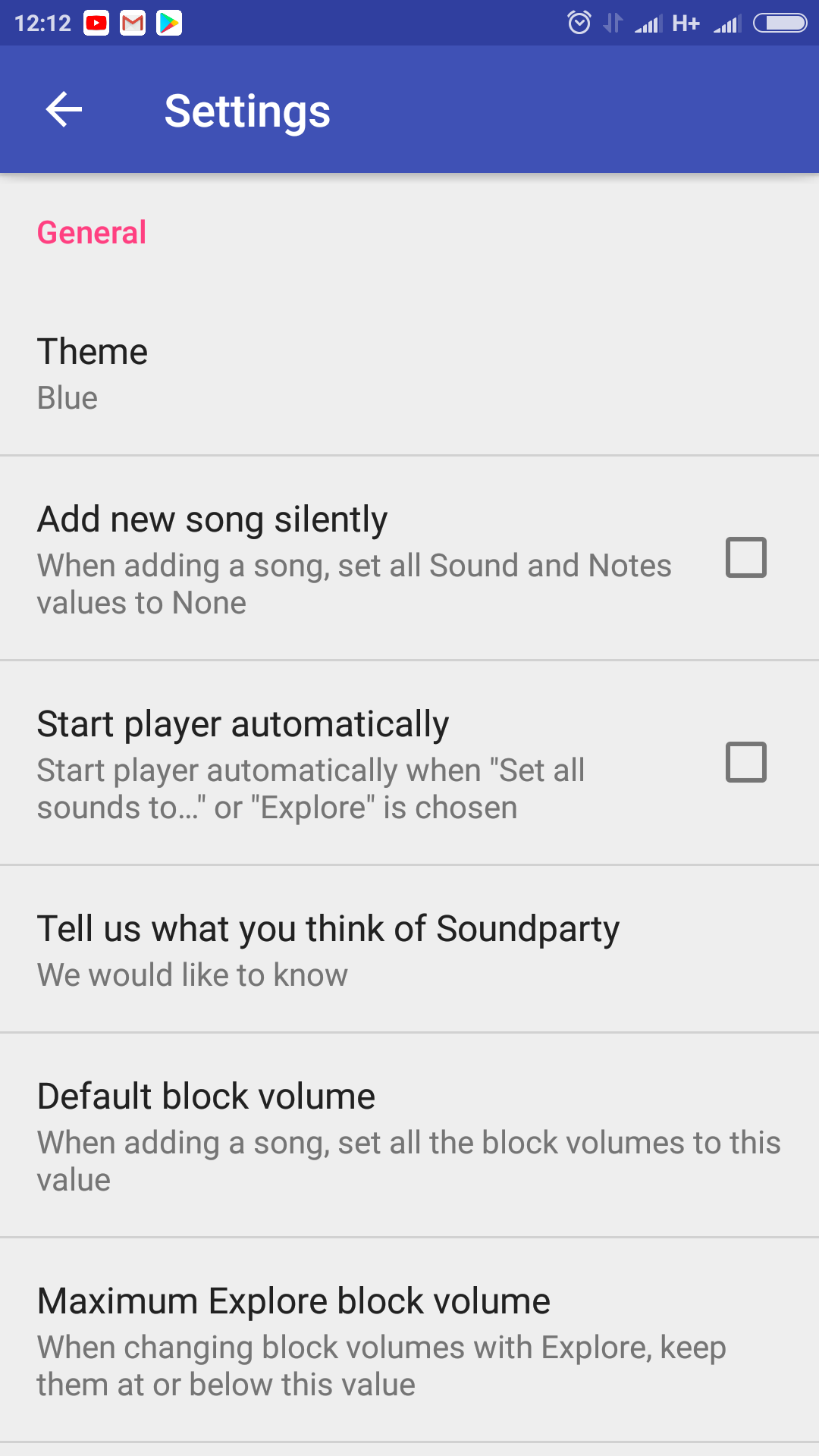Open Maximum Explore block volume setting

409,1341
